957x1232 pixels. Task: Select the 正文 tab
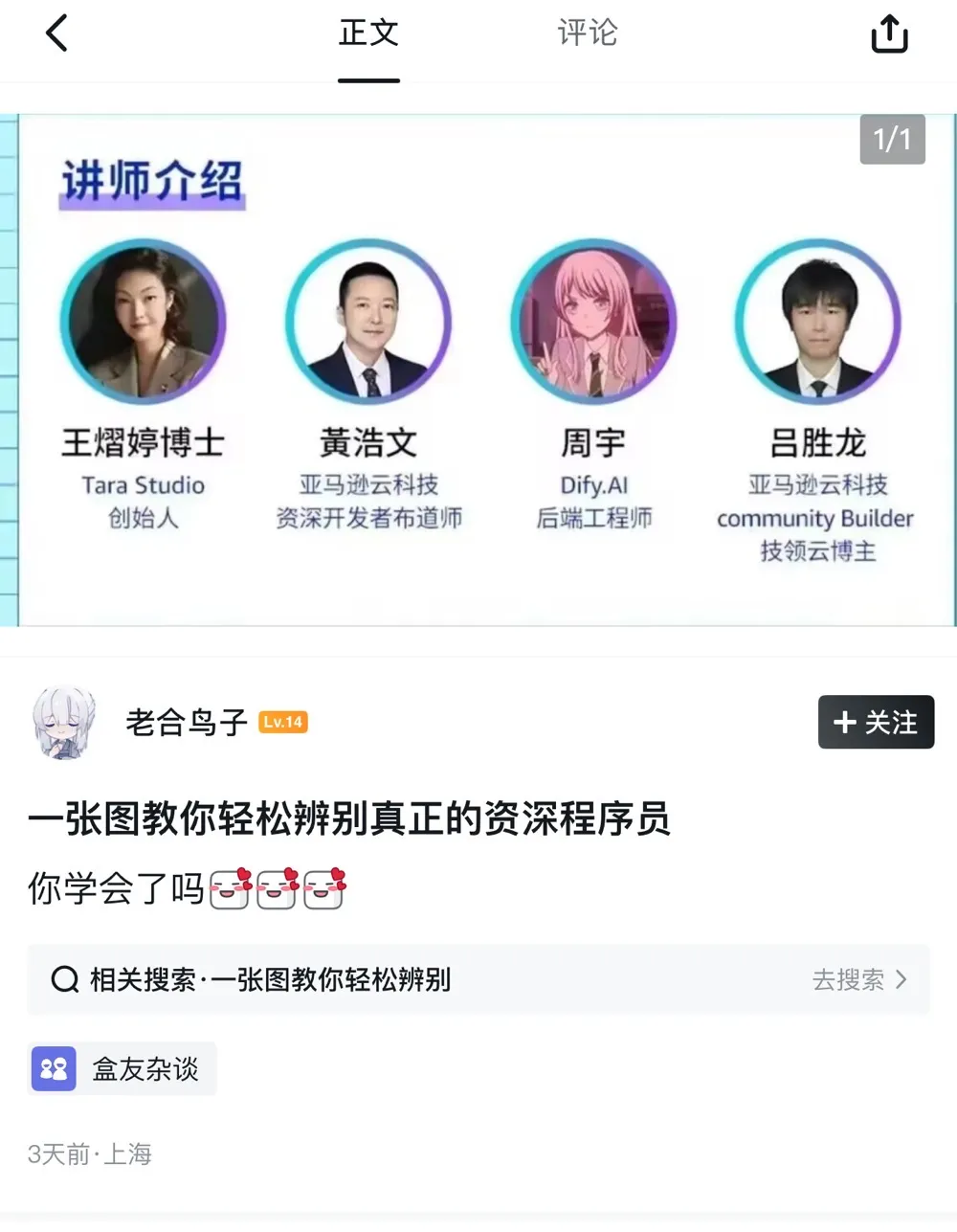368,34
